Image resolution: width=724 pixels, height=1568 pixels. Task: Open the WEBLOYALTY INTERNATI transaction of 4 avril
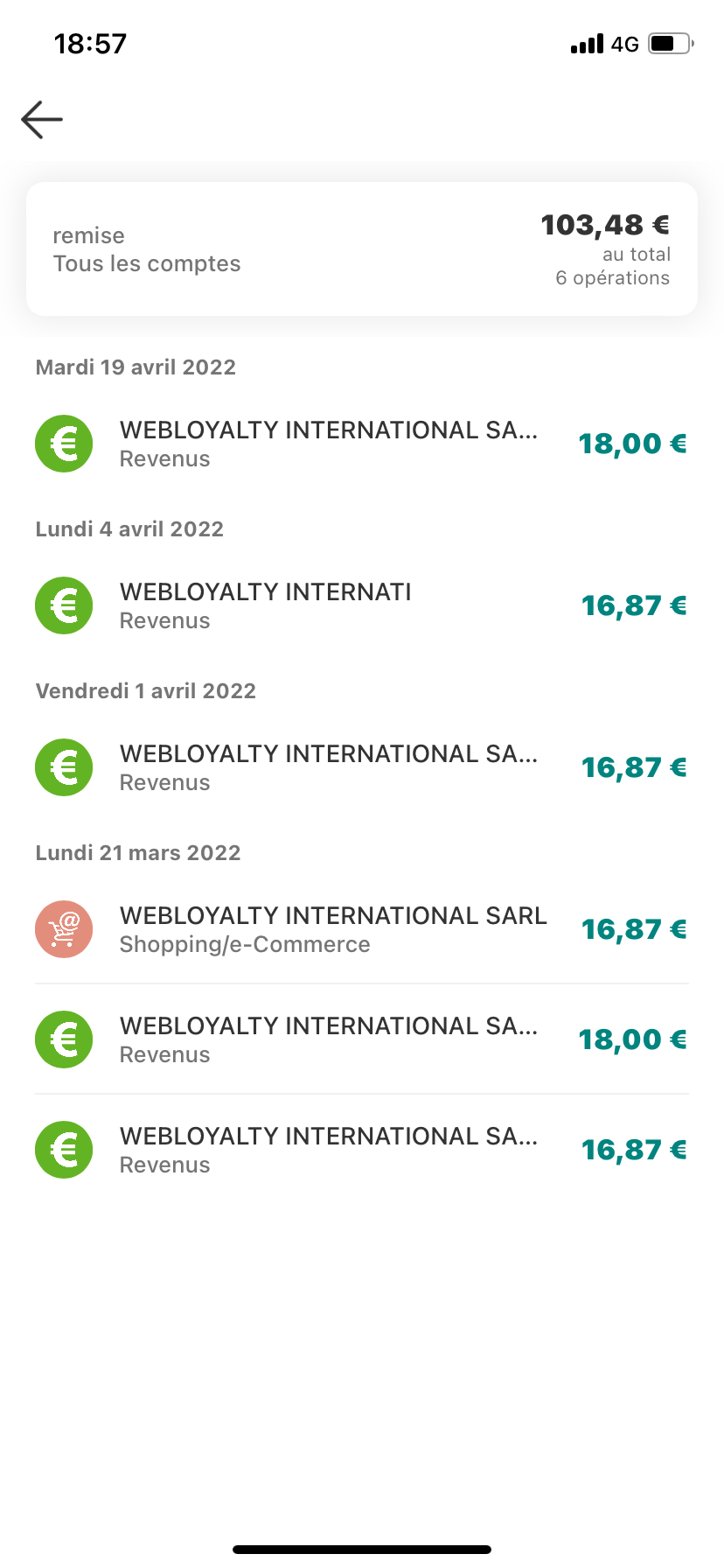click(362, 605)
